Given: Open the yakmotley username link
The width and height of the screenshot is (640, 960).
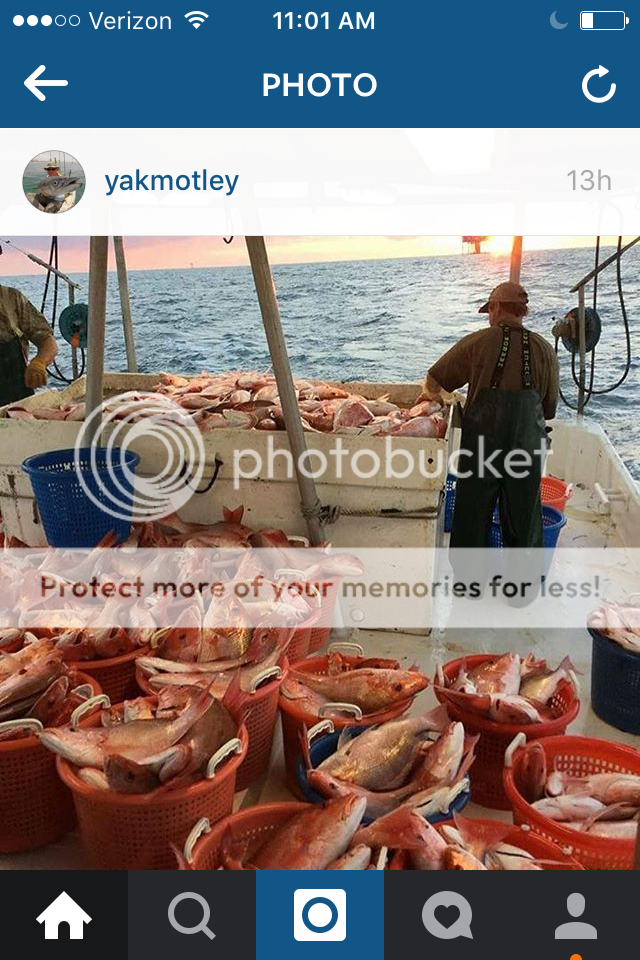Looking at the screenshot, I should tap(171, 181).
